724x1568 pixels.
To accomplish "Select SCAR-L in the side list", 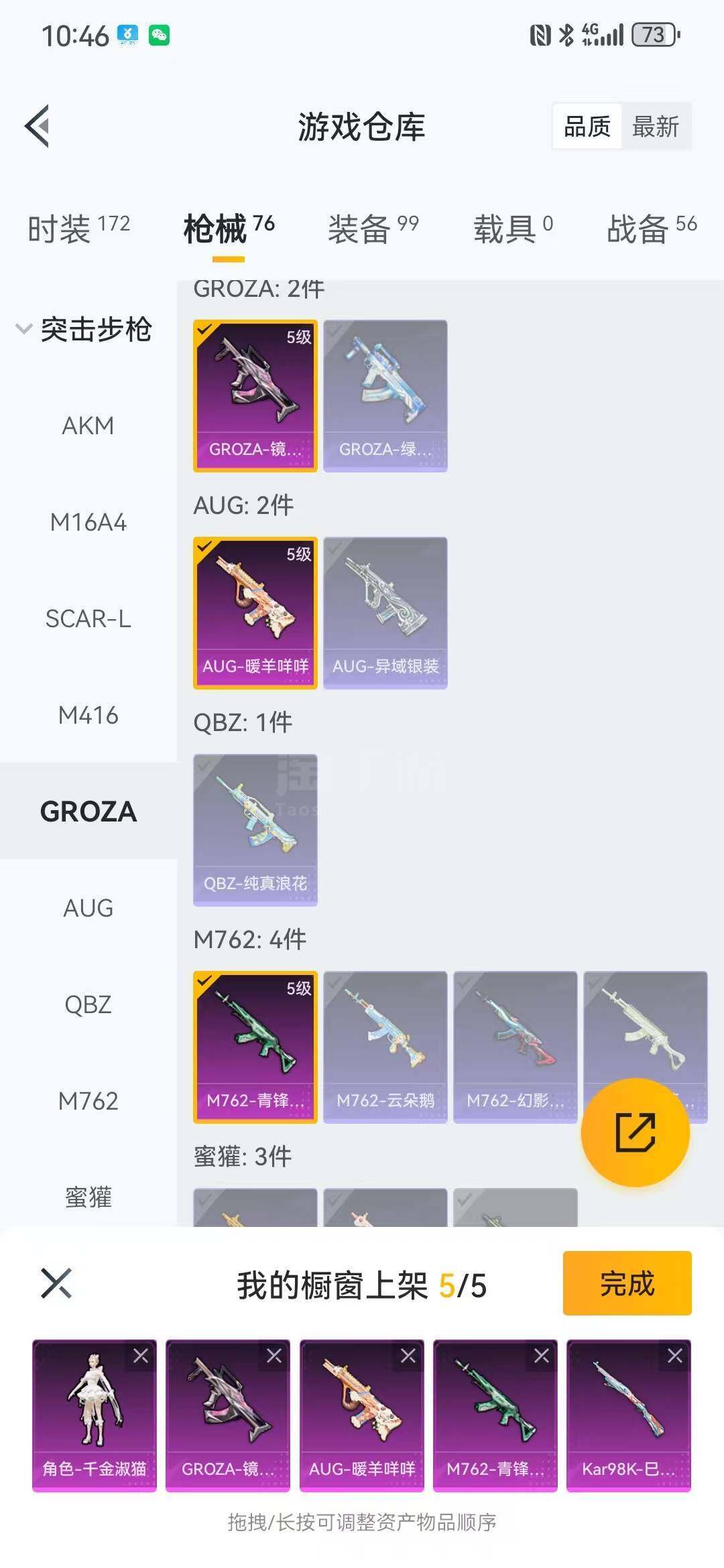I will (88, 618).
